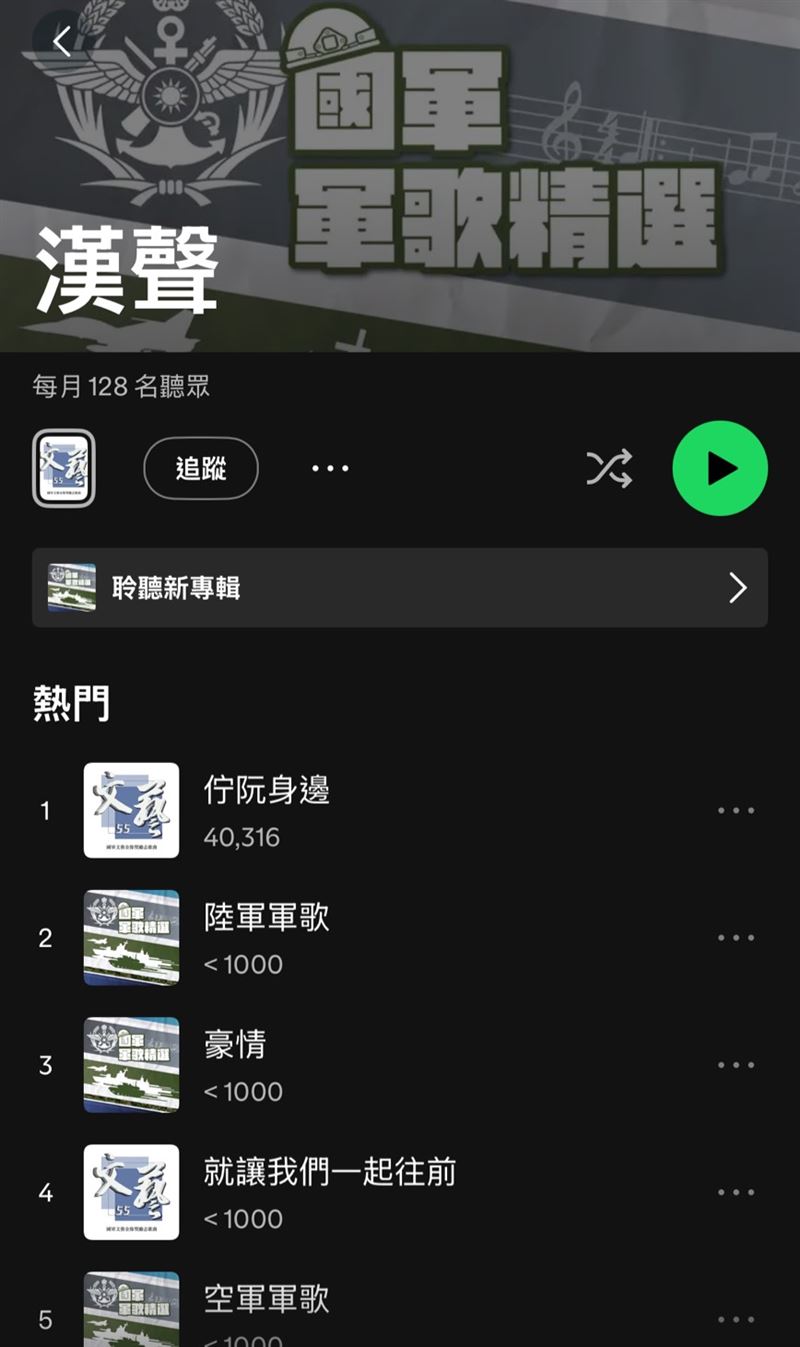Screen dimensions: 800x1347
Task: Tap the back arrow to leave artist page
Action: 60,41
